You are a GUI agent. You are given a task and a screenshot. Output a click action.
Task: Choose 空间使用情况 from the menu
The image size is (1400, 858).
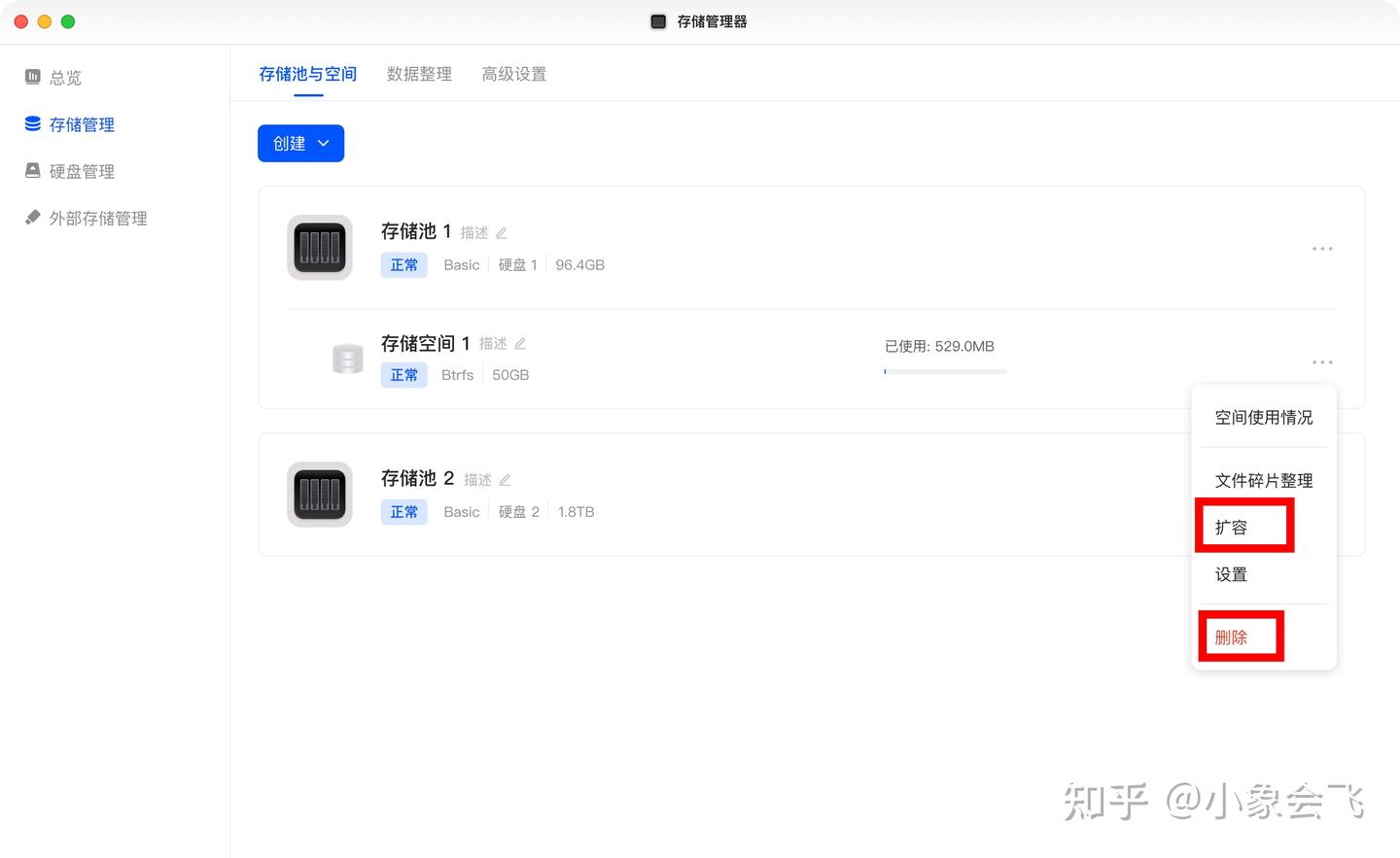(1263, 418)
